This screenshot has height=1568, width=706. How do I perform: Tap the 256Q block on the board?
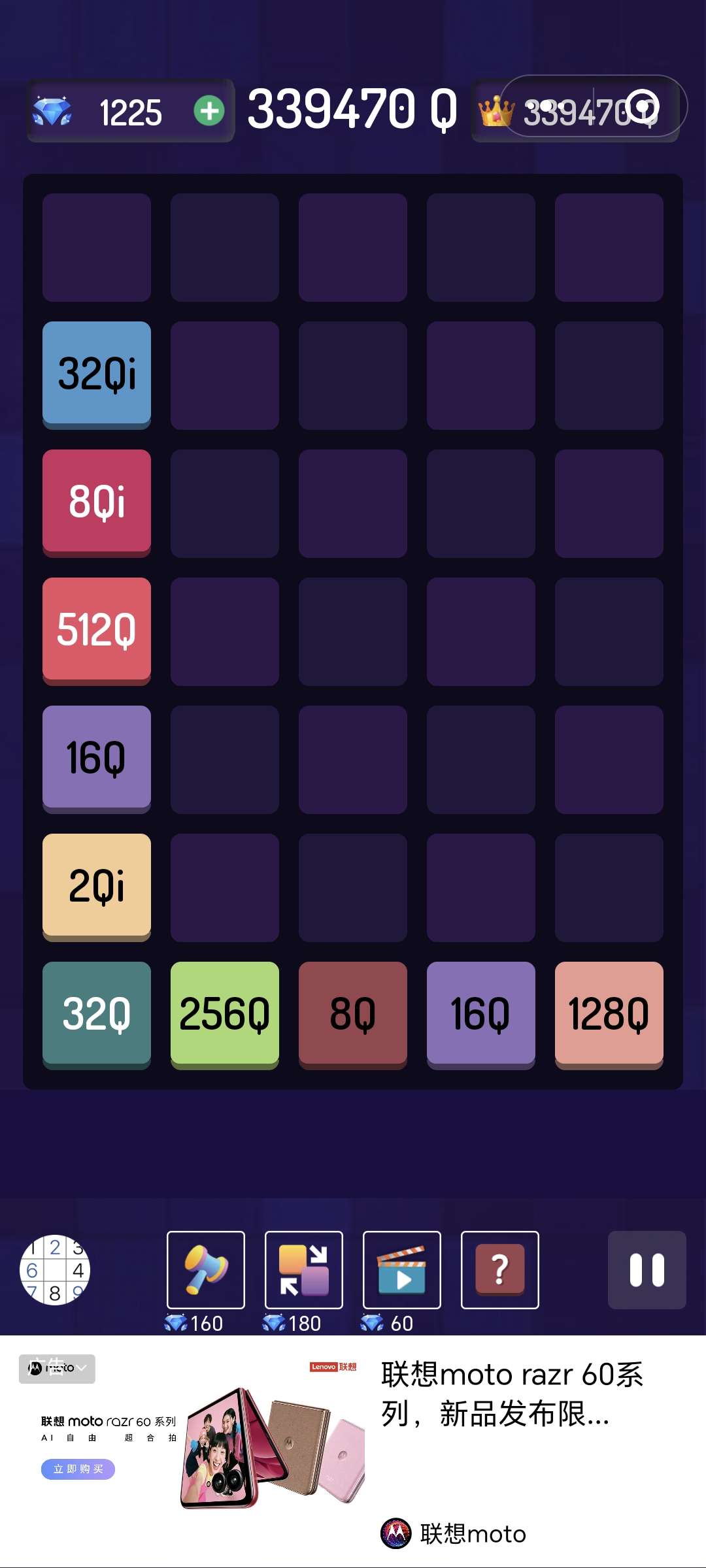tap(225, 1013)
